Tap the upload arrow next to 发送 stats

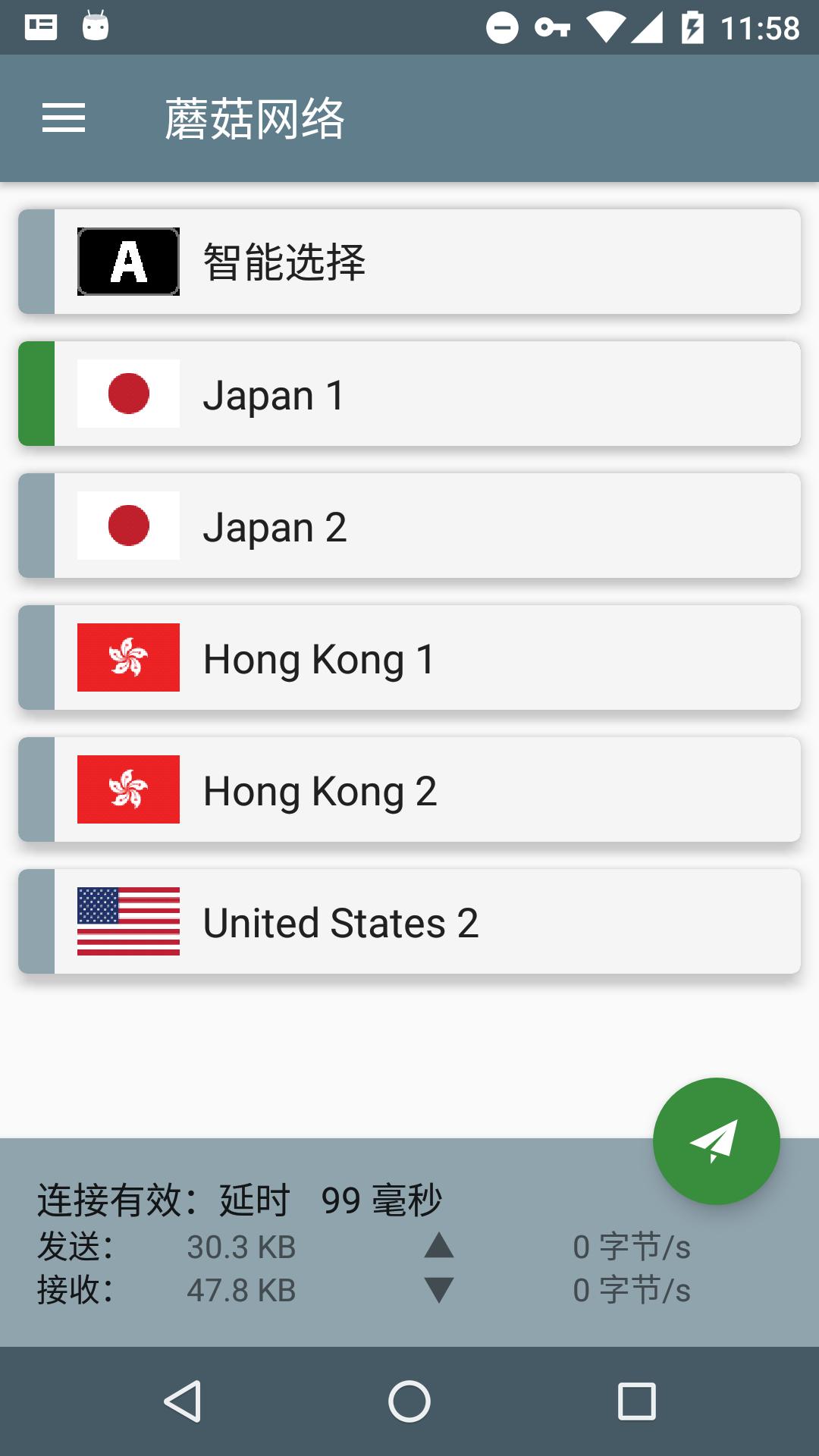click(438, 1246)
